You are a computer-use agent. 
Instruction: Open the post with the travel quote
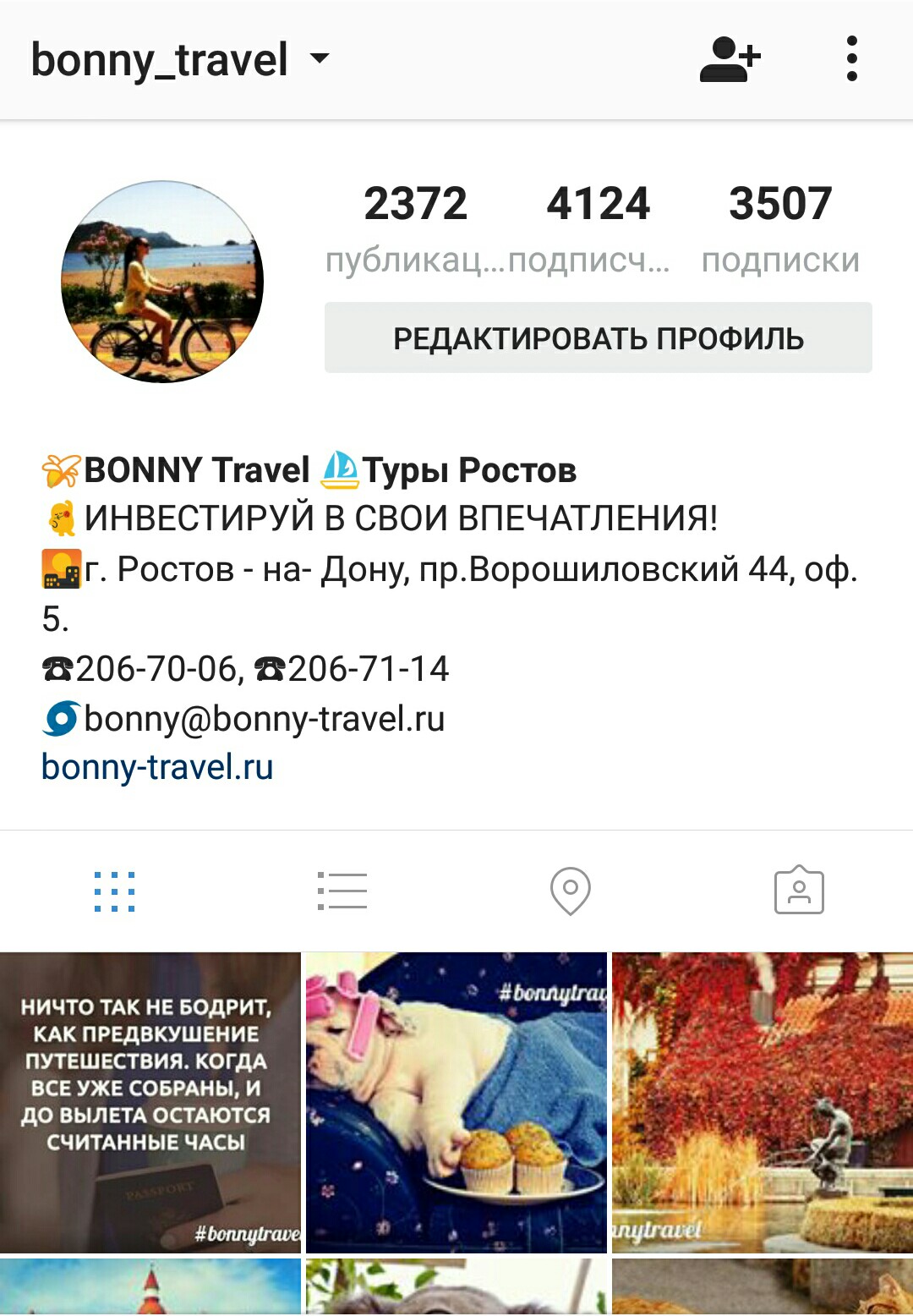coord(150,1102)
